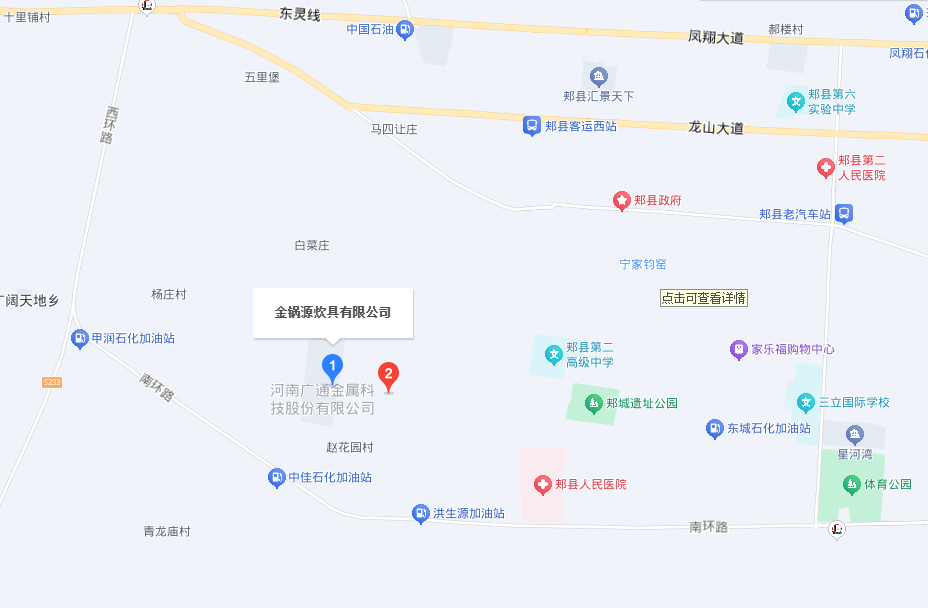The height and width of the screenshot is (608, 928).
Task: Tap the 中国石油 gas station marker
Action: click(405, 29)
